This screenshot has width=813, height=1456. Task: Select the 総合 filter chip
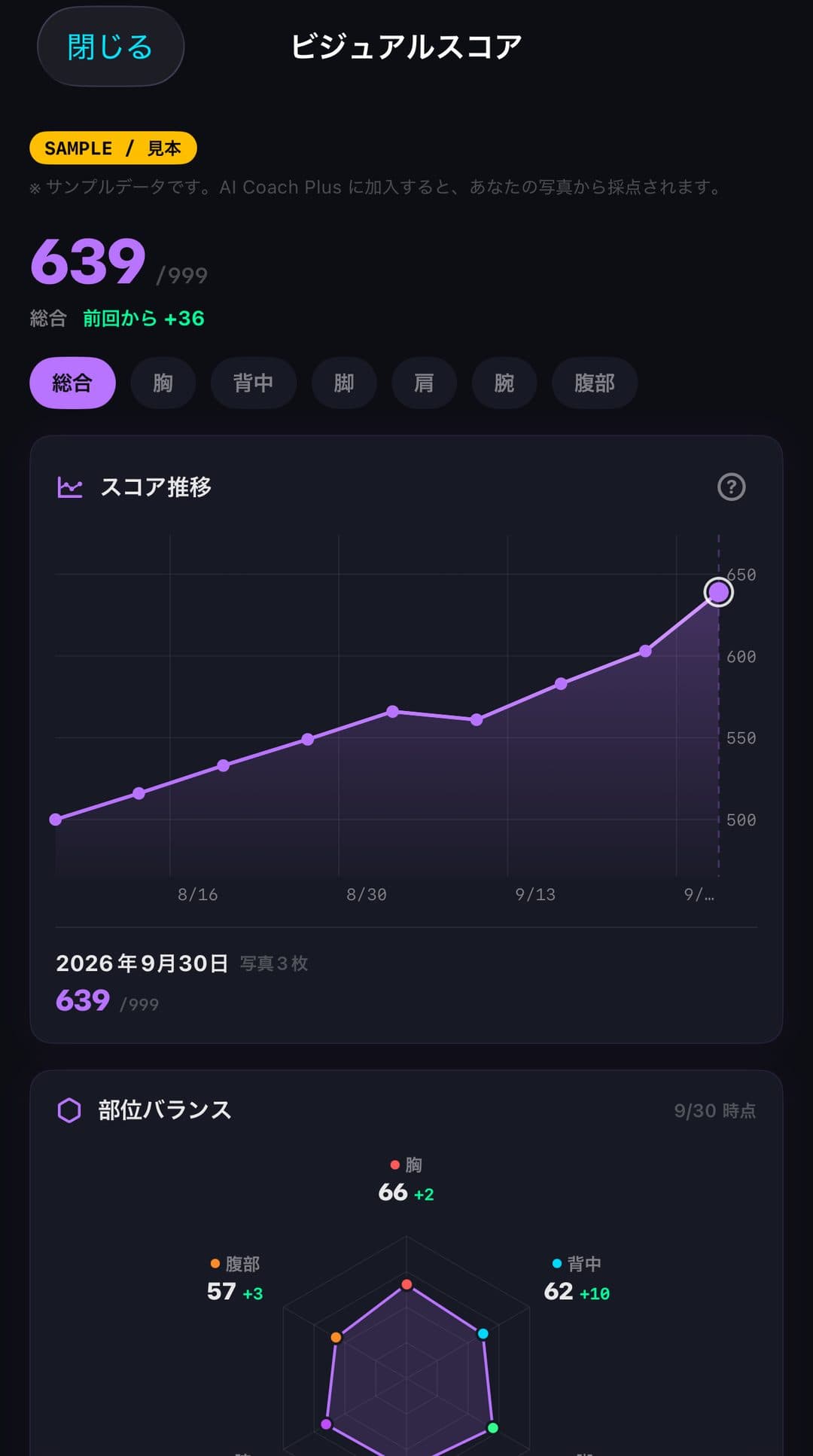72,383
